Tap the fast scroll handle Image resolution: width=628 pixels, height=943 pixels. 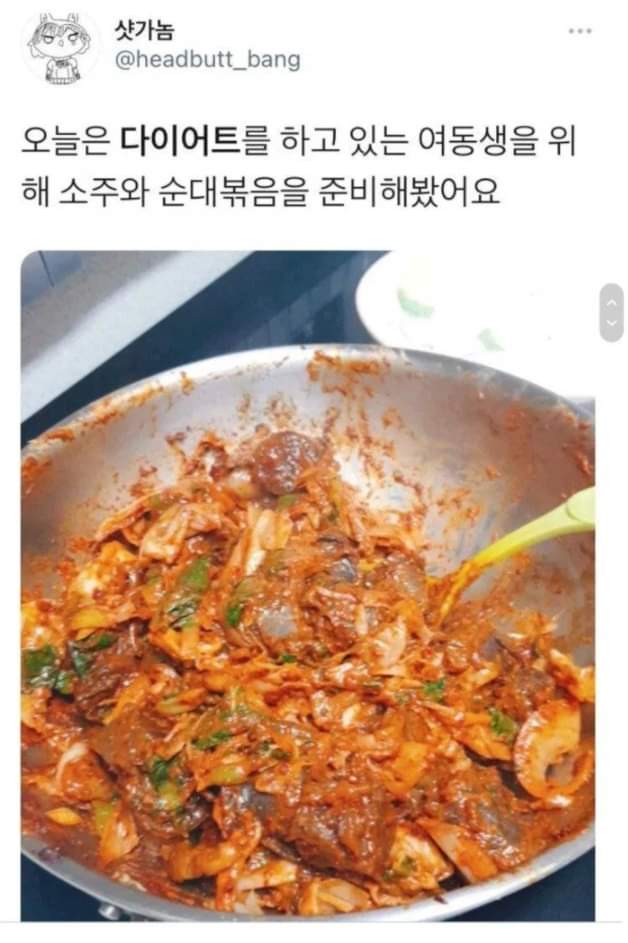coord(611,313)
